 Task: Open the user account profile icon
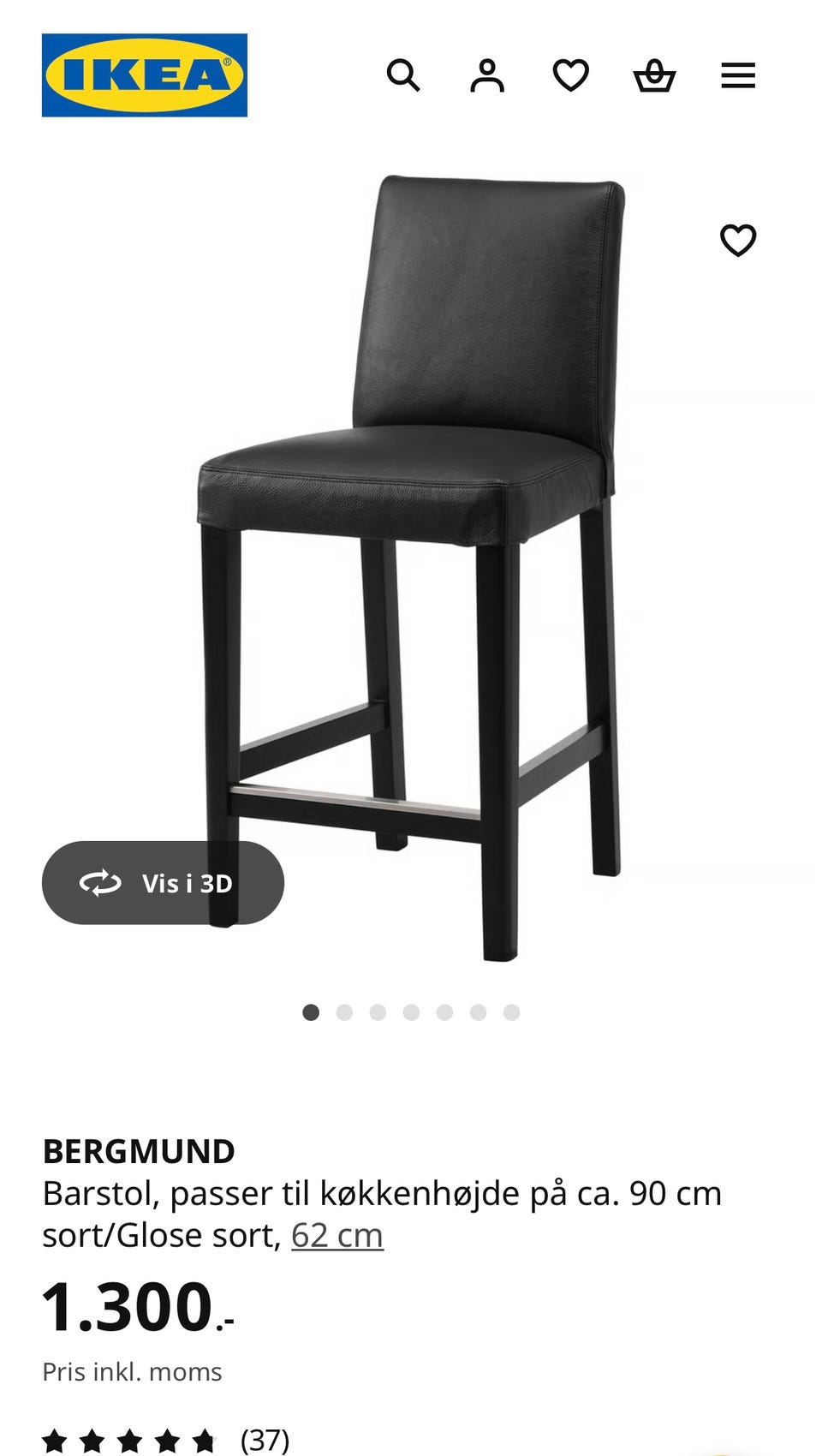[486, 75]
